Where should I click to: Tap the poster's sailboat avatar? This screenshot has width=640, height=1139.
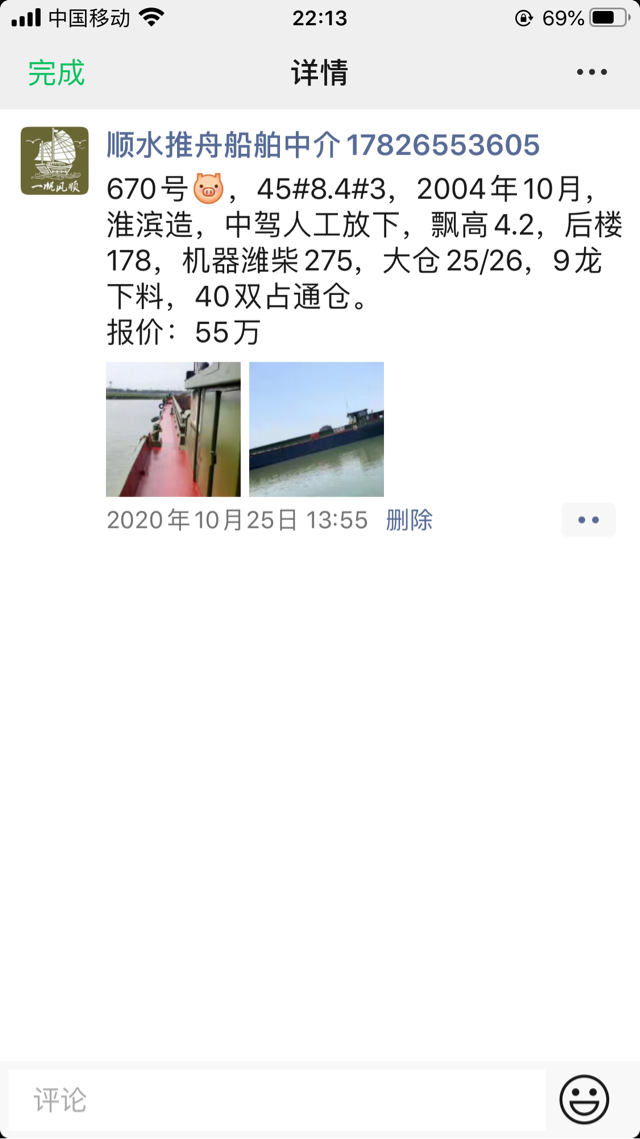coord(55,161)
